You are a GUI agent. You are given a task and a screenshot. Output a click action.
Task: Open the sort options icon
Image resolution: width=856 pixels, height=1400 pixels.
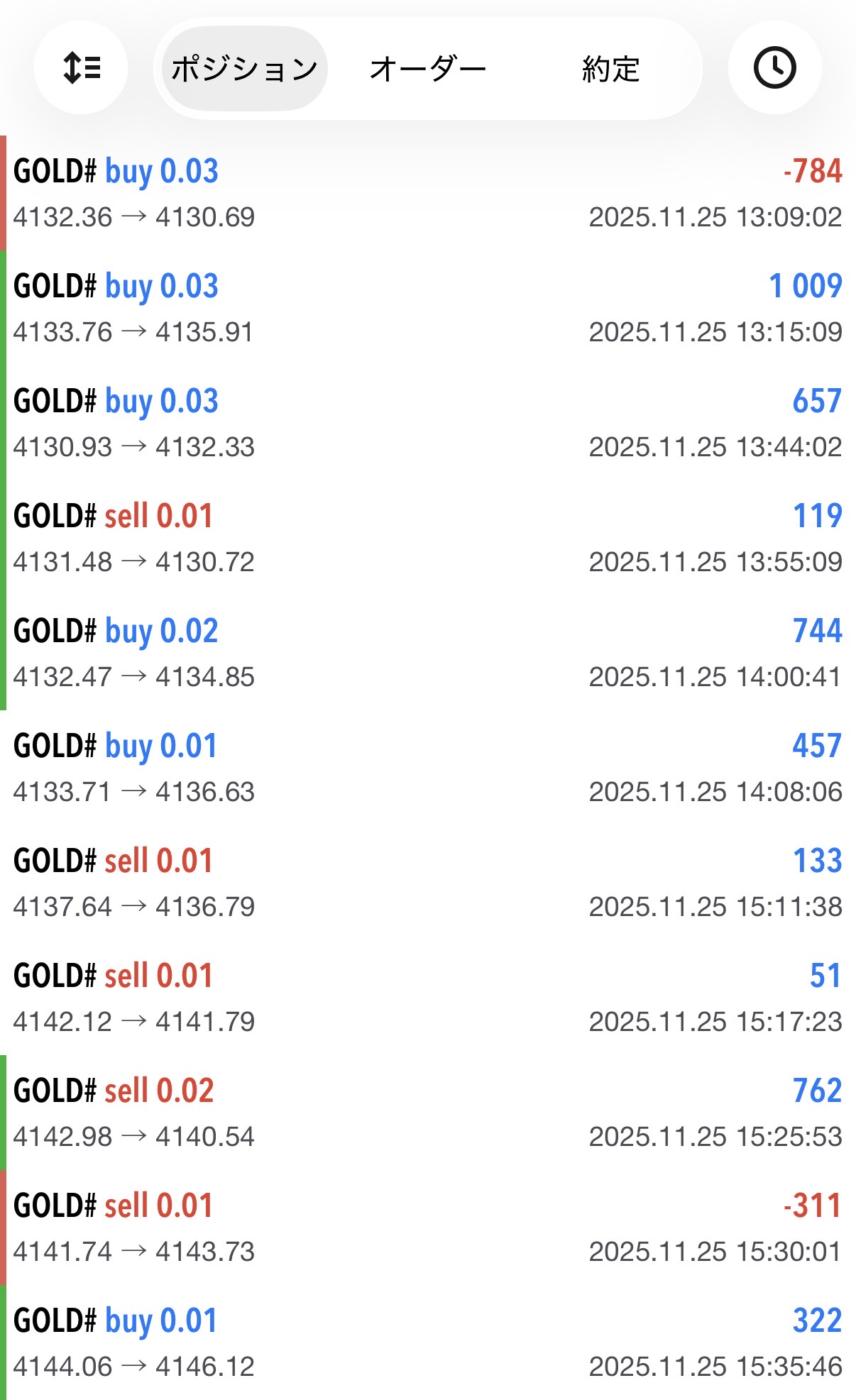[81, 68]
